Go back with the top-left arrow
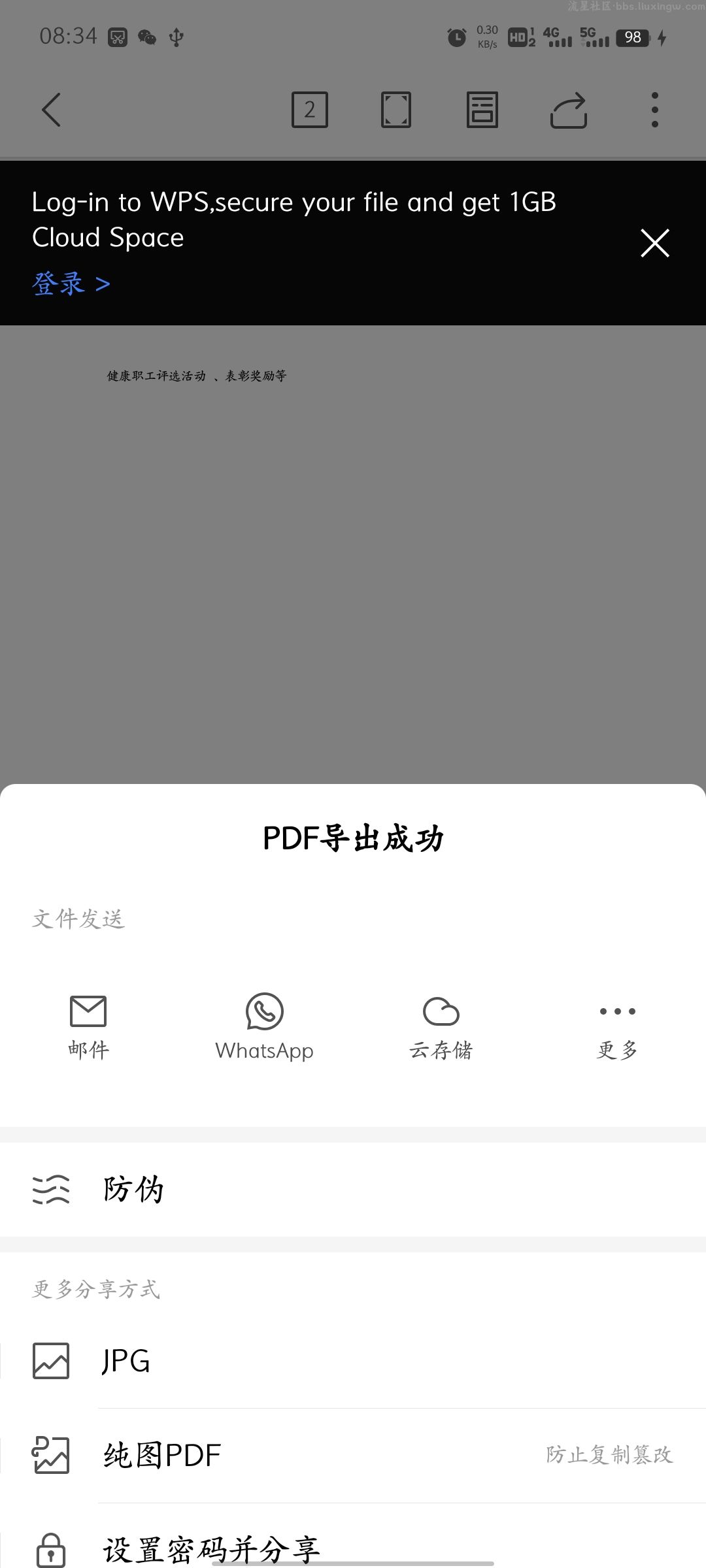This screenshot has height=1568, width=706. coord(51,110)
